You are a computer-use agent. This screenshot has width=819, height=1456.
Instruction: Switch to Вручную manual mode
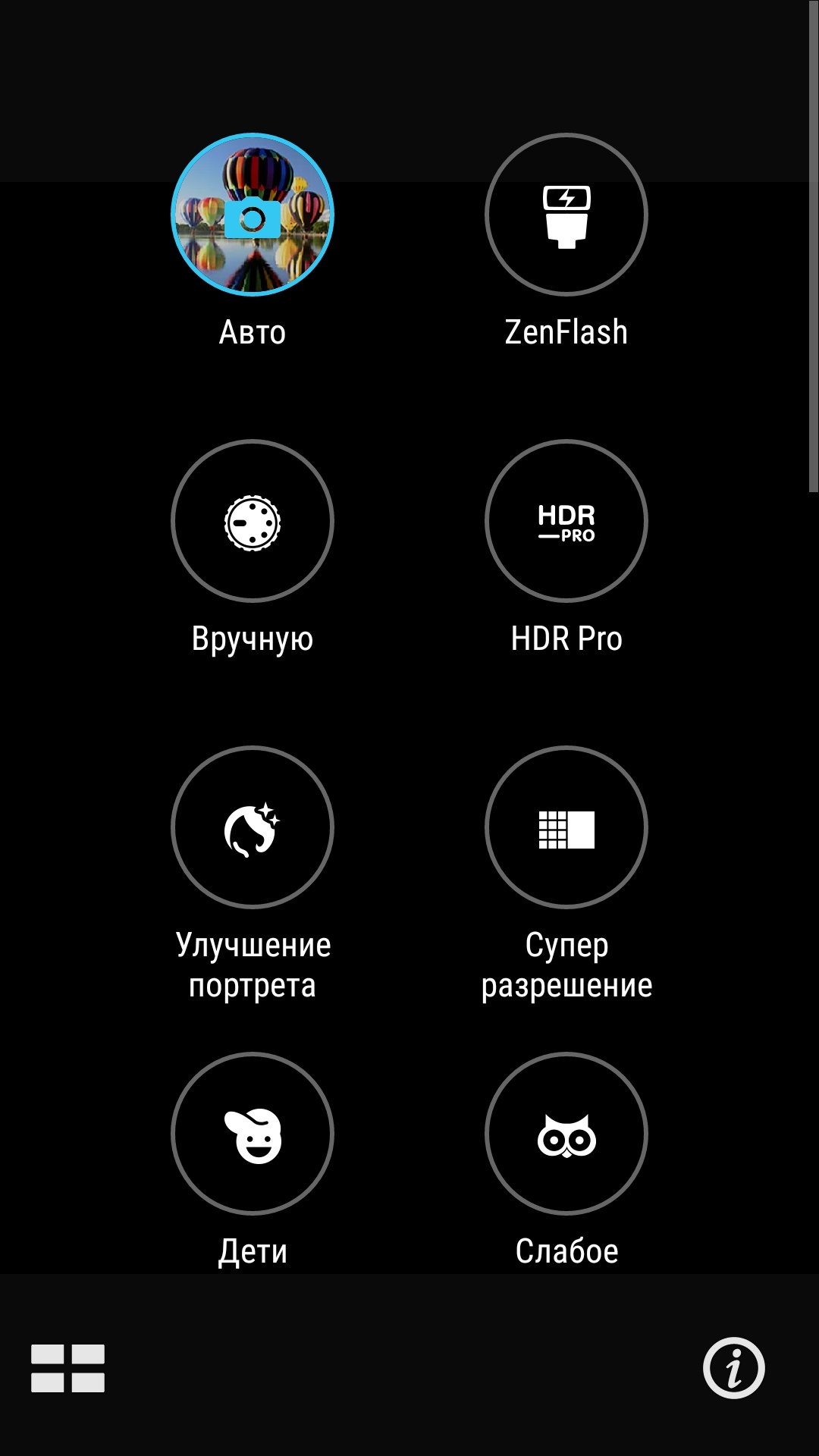(x=253, y=521)
